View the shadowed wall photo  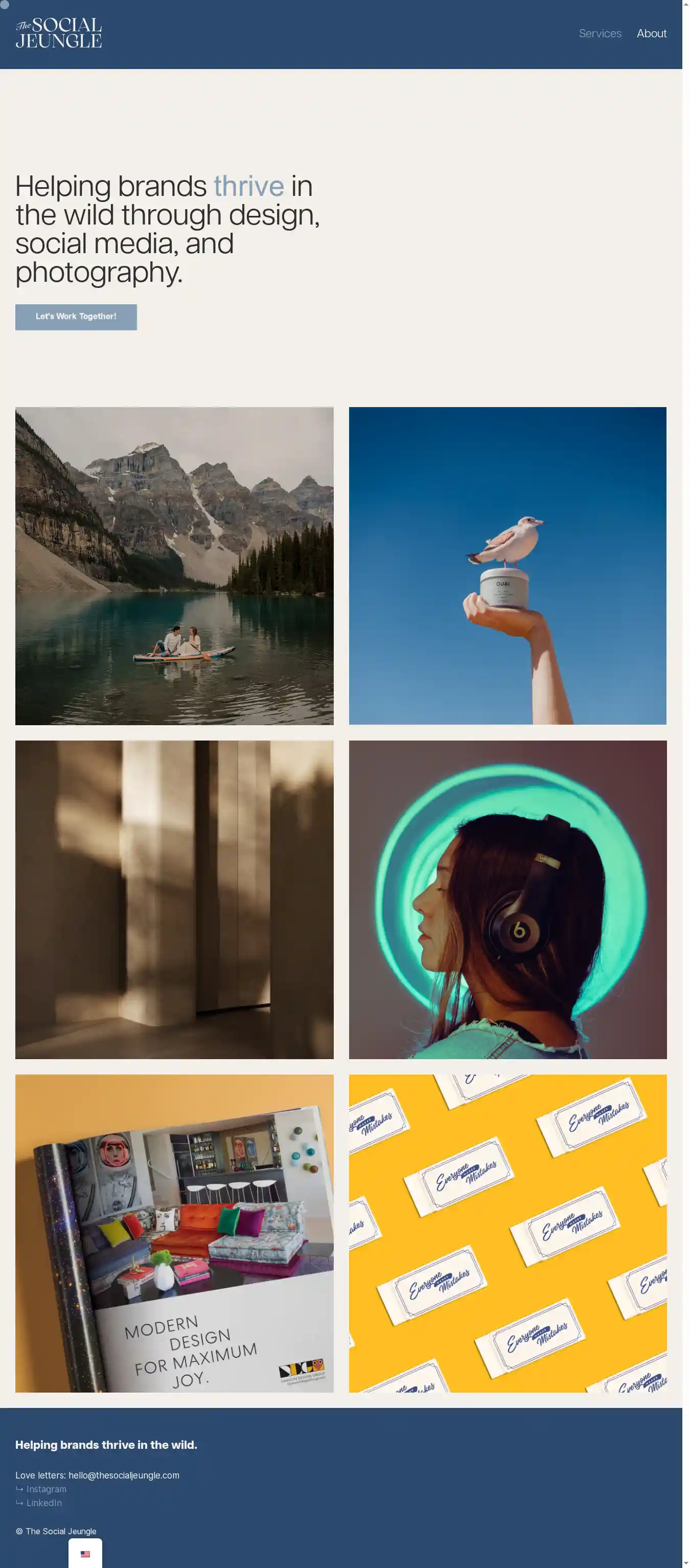tap(174, 899)
